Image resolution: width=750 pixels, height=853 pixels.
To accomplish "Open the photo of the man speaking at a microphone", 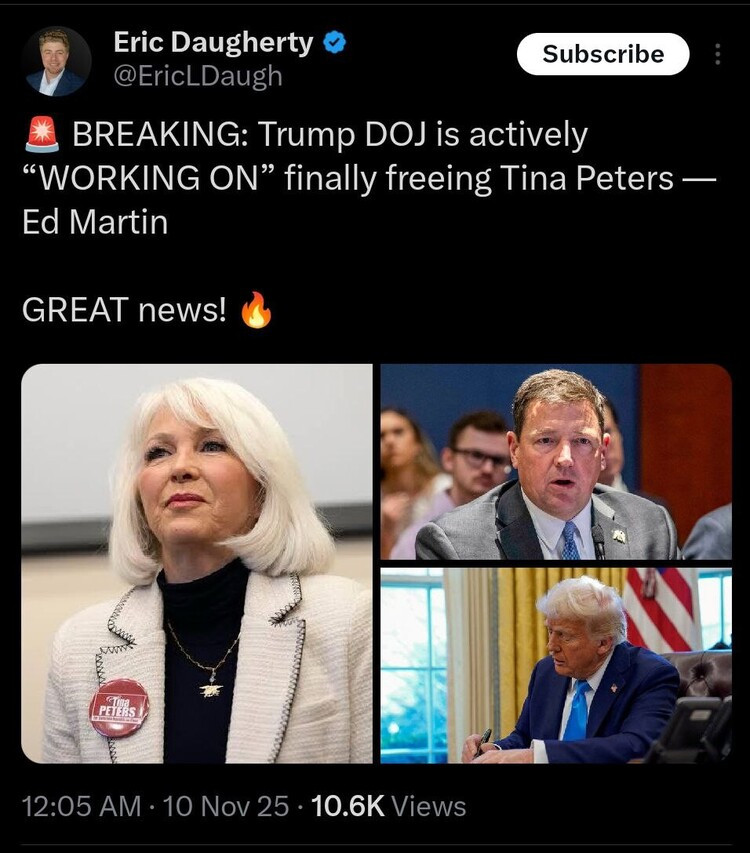I will click(x=556, y=461).
